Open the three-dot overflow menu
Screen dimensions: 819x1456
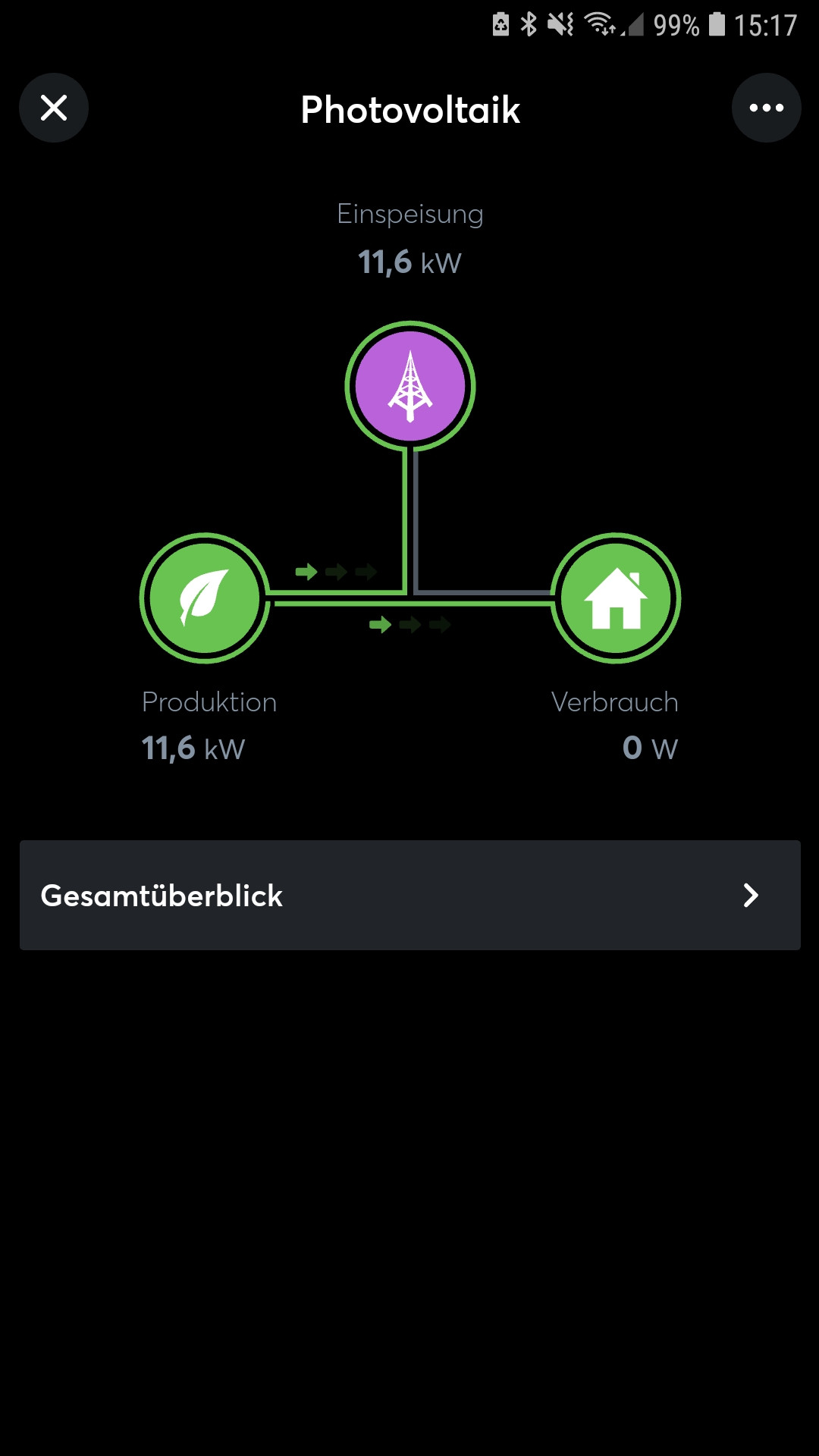click(766, 108)
